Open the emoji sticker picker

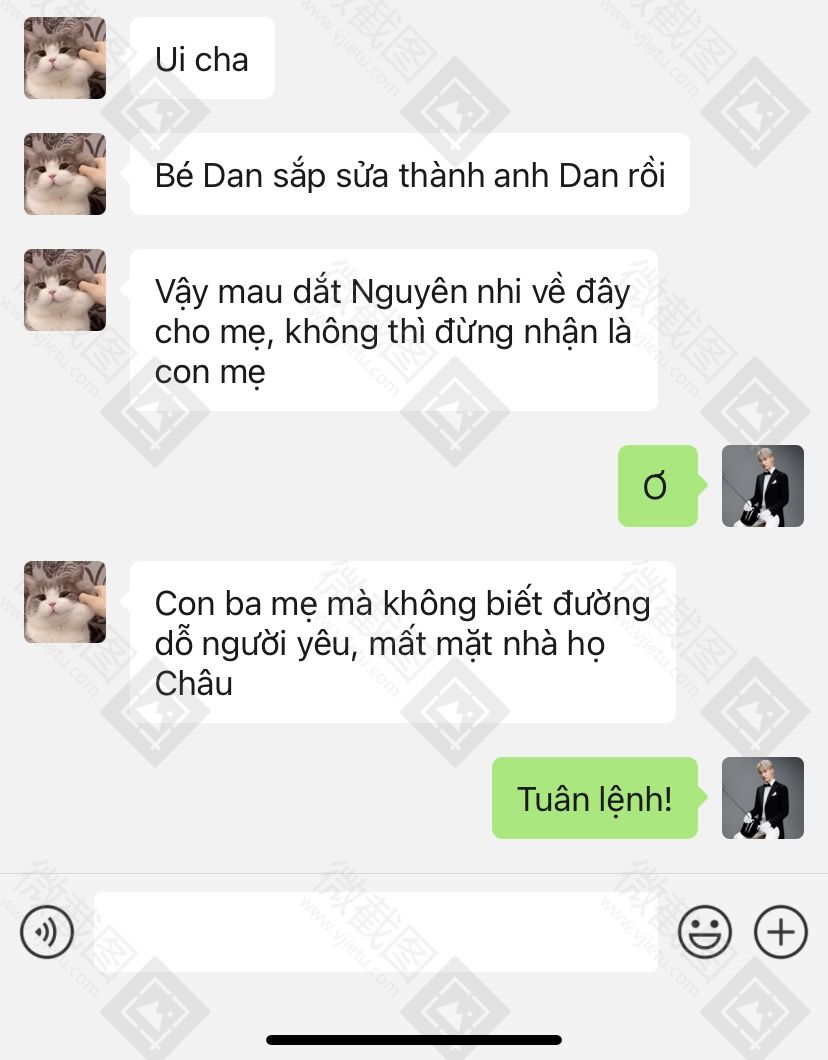704,932
